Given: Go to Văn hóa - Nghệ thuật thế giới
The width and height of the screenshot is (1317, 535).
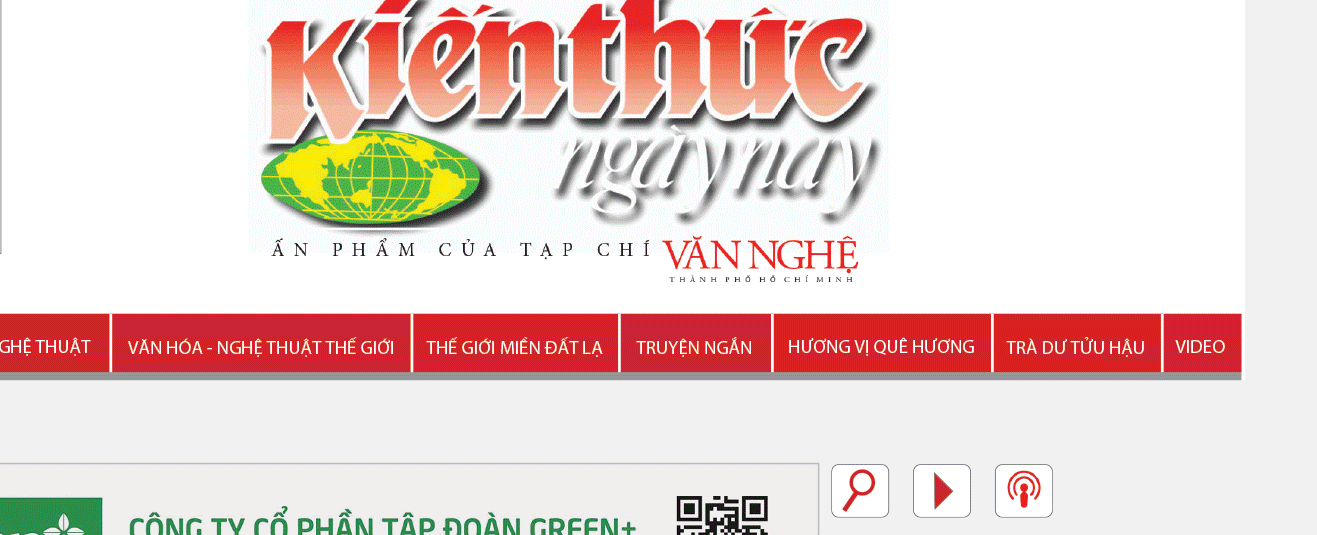Looking at the screenshot, I should [x=261, y=347].
